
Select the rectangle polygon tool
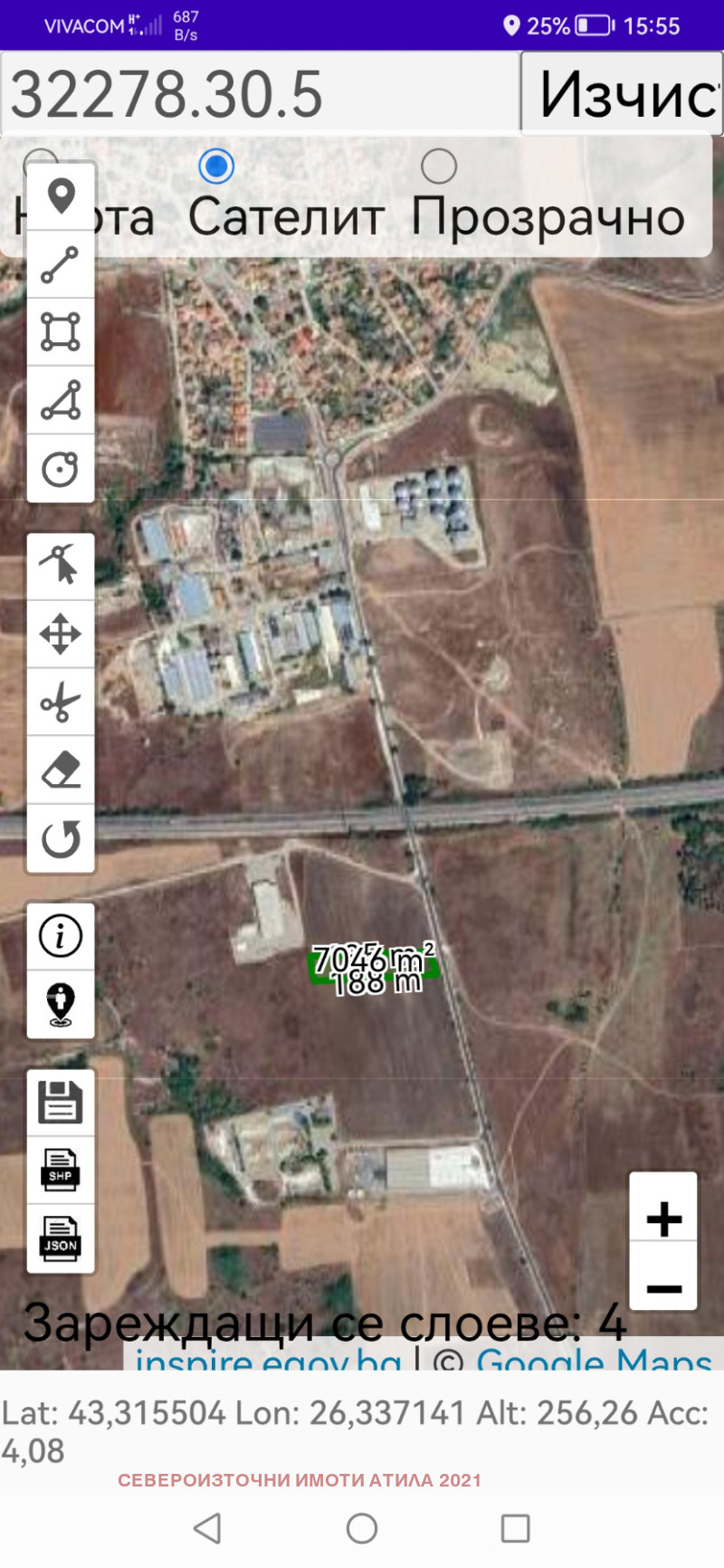pos(61,332)
